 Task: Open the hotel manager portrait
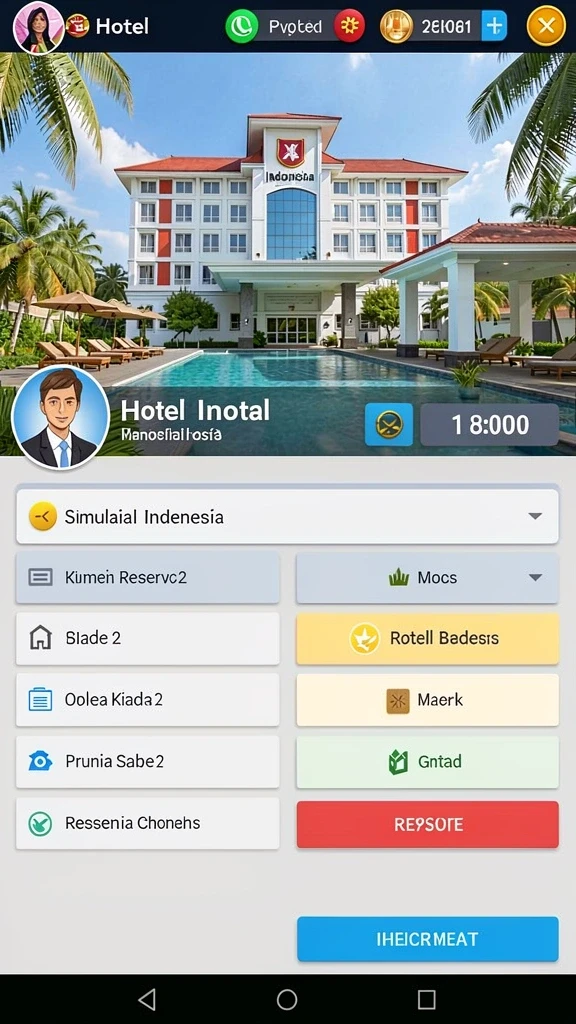60,417
